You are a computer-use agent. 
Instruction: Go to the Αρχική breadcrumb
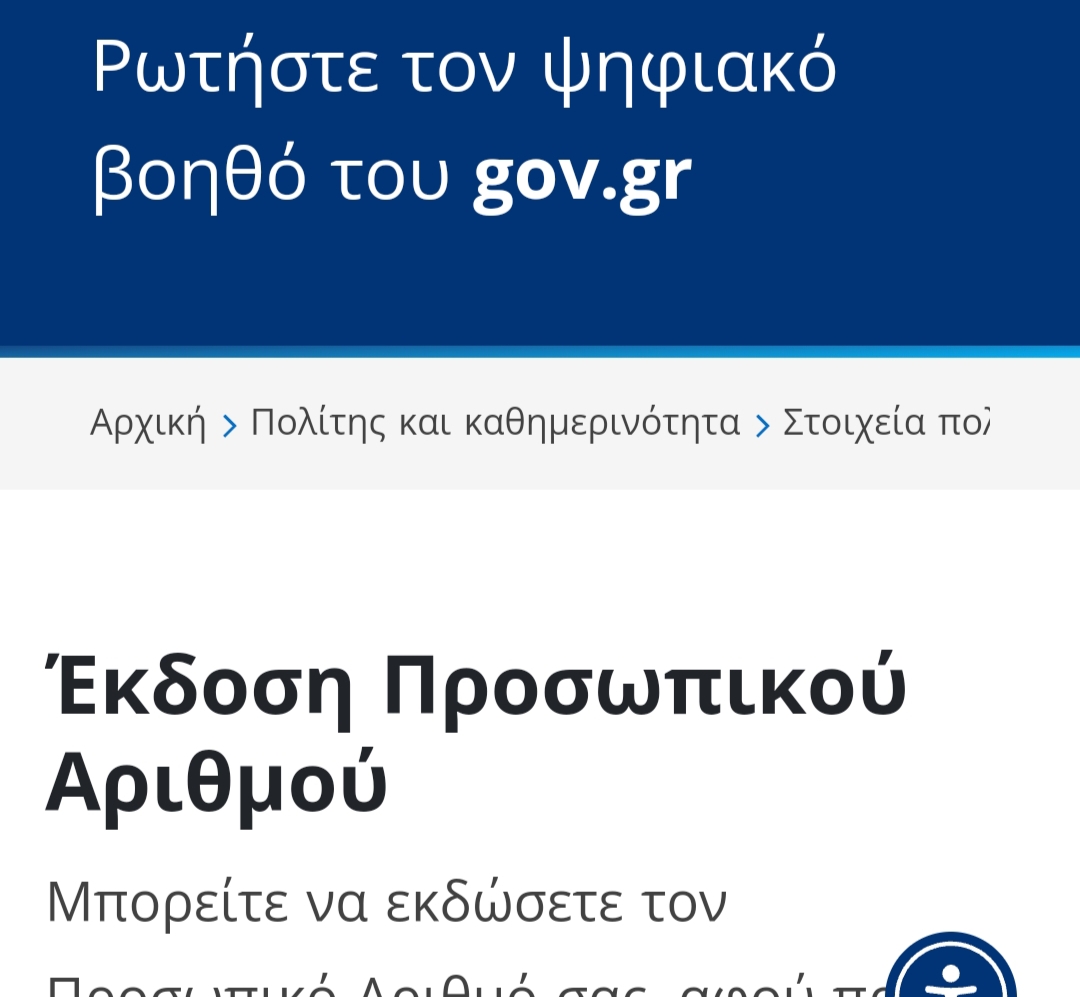pos(148,423)
